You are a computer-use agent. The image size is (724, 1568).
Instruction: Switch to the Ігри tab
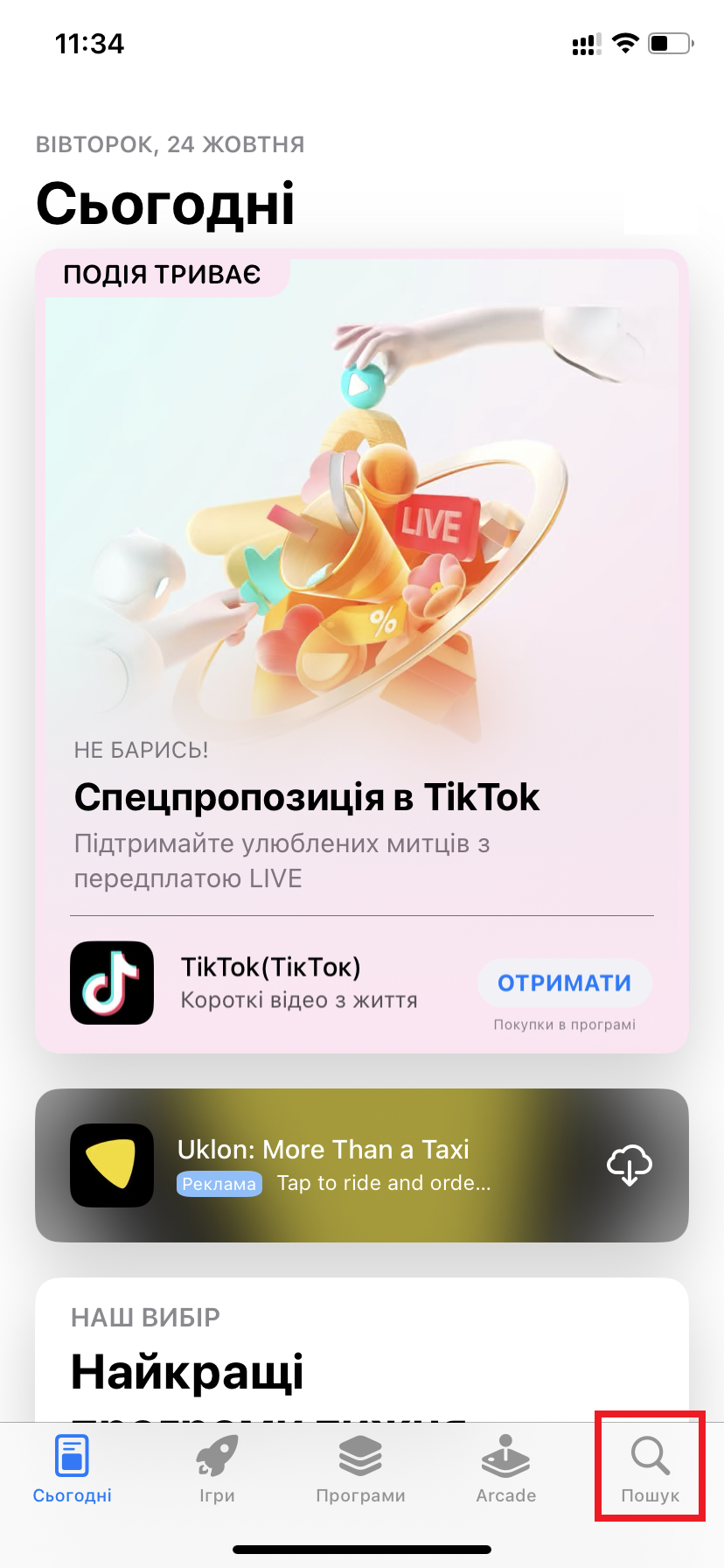[x=217, y=1469]
